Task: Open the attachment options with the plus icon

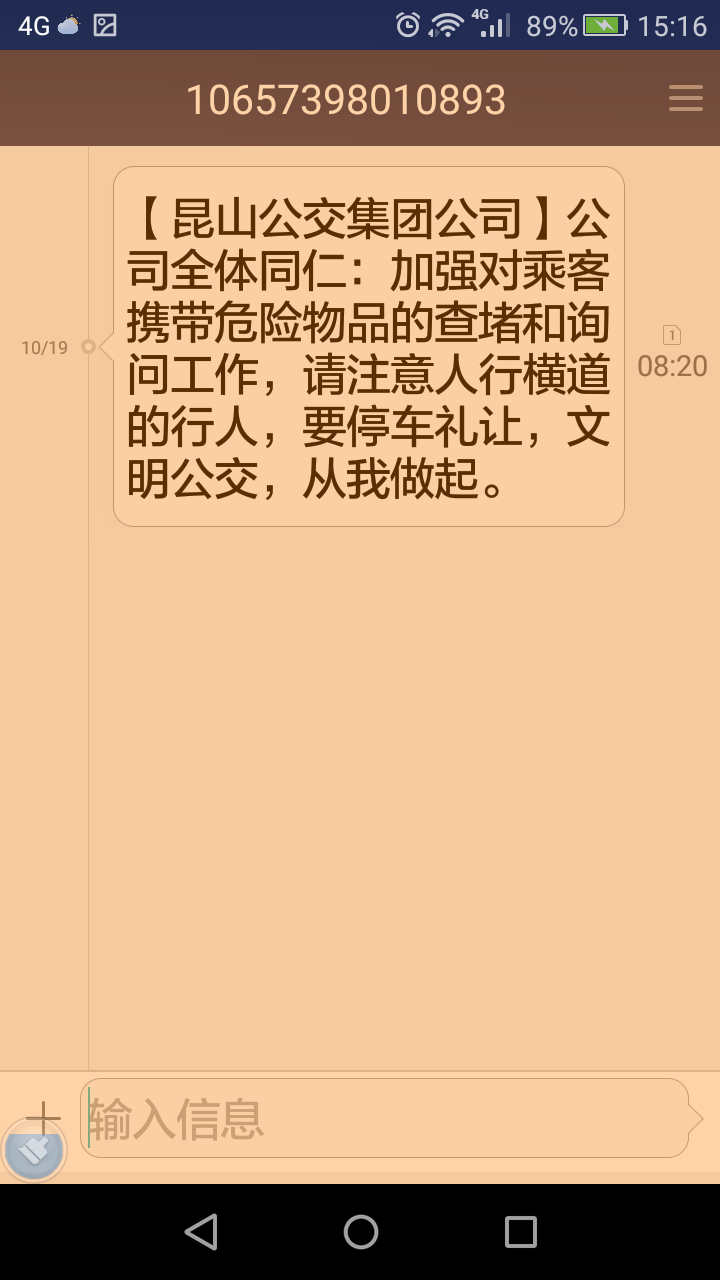Action: [43, 1117]
